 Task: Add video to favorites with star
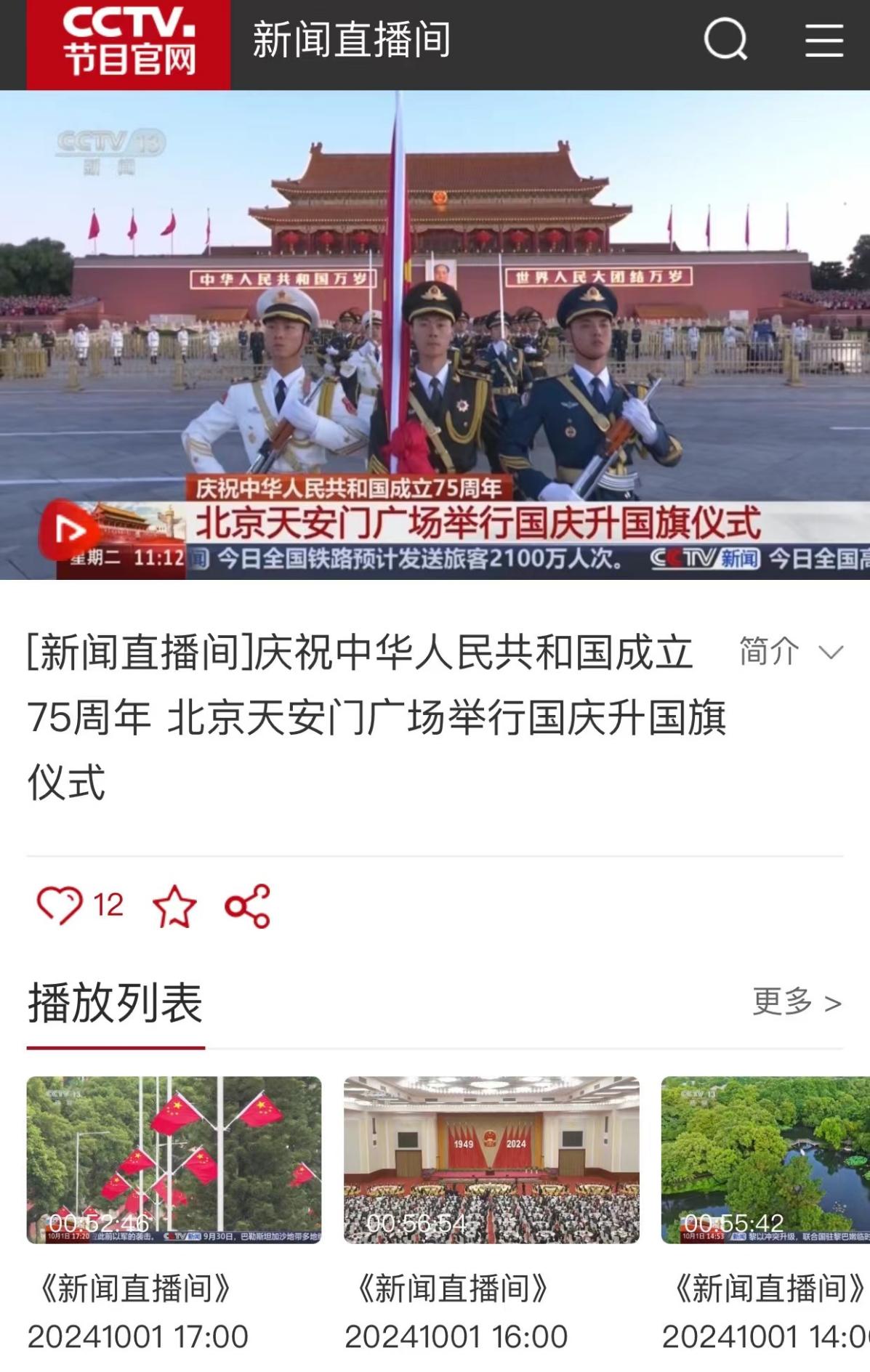(174, 905)
